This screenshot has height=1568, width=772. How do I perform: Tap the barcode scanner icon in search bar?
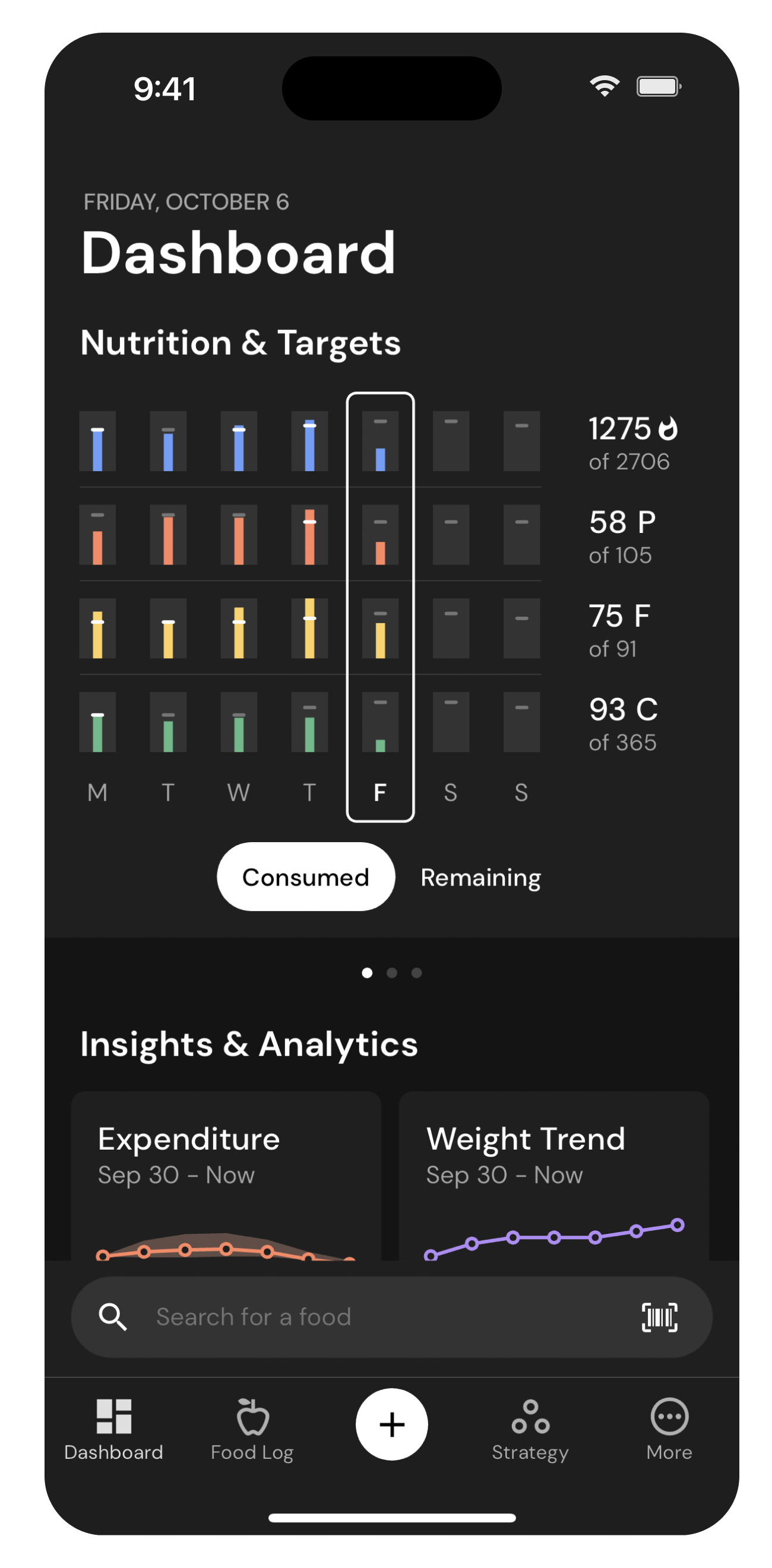pyautogui.click(x=660, y=1316)
